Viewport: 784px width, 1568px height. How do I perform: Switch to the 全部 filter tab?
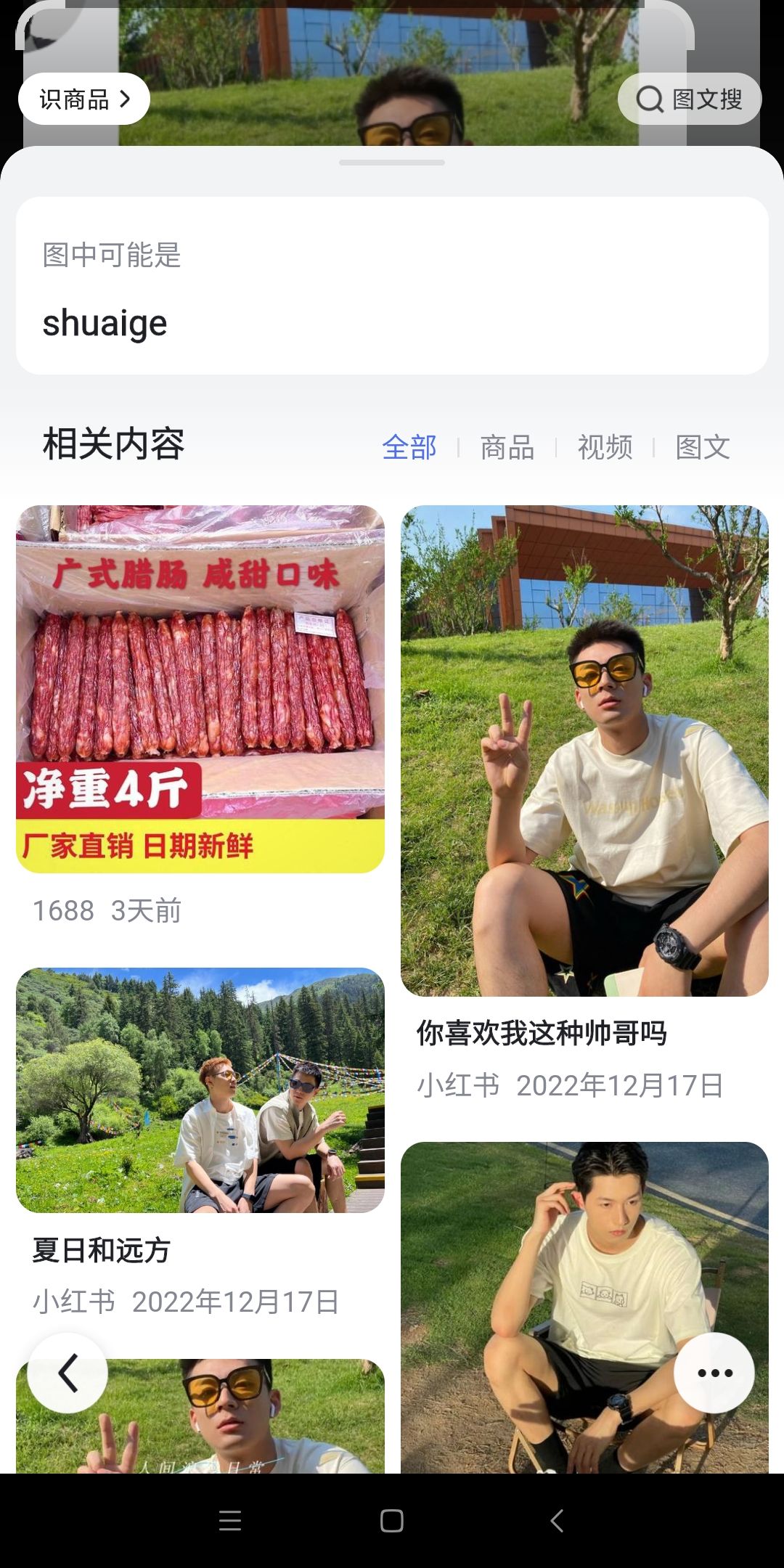click(x=409, y=447)
